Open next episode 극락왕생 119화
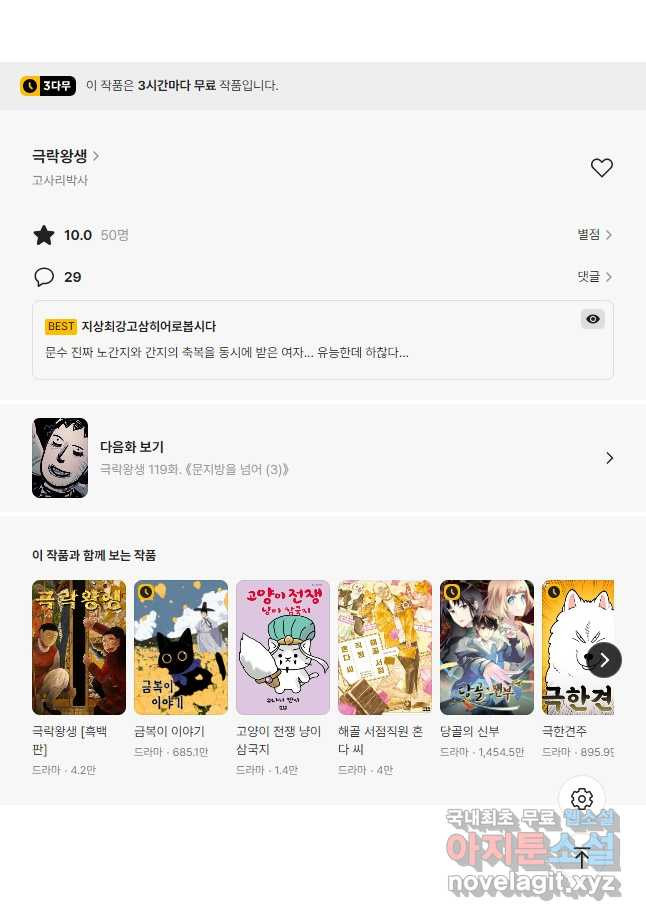Screen dimensions: 646x921 (x=322, y=458)
